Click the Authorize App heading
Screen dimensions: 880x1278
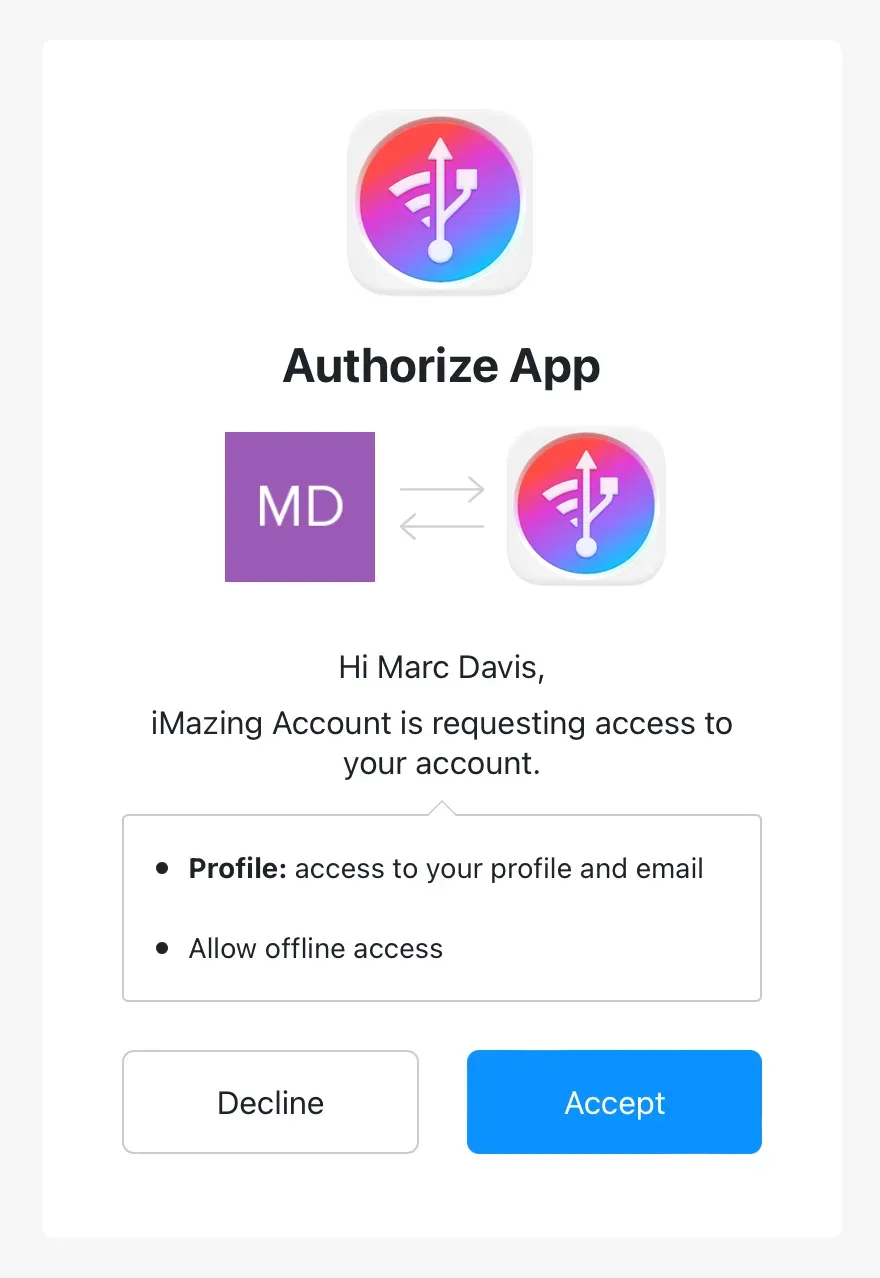coord(441,366)
